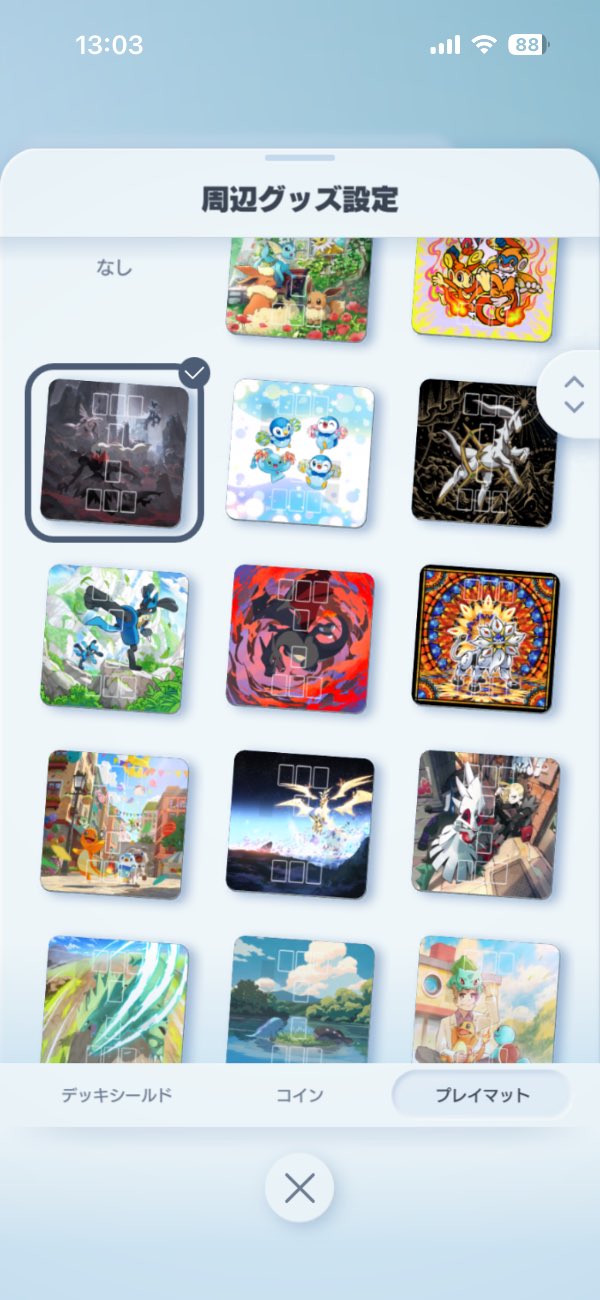Select the night sky Arceus playmat
Screen dimensions: 600x1300
[x=300, y=824]
